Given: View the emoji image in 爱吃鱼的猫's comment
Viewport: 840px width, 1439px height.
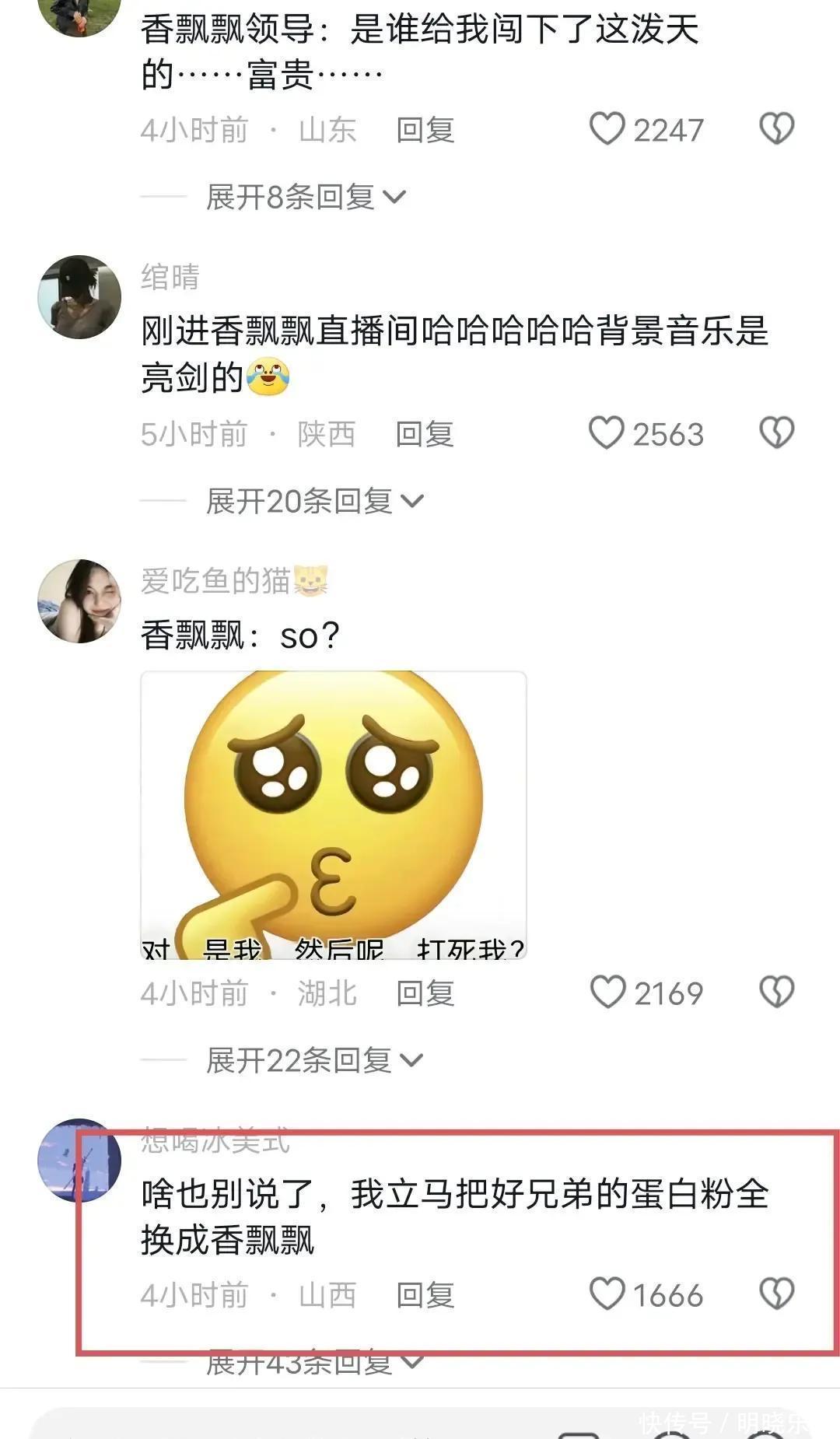Looking at the screenshot, I should pos(333,814).
